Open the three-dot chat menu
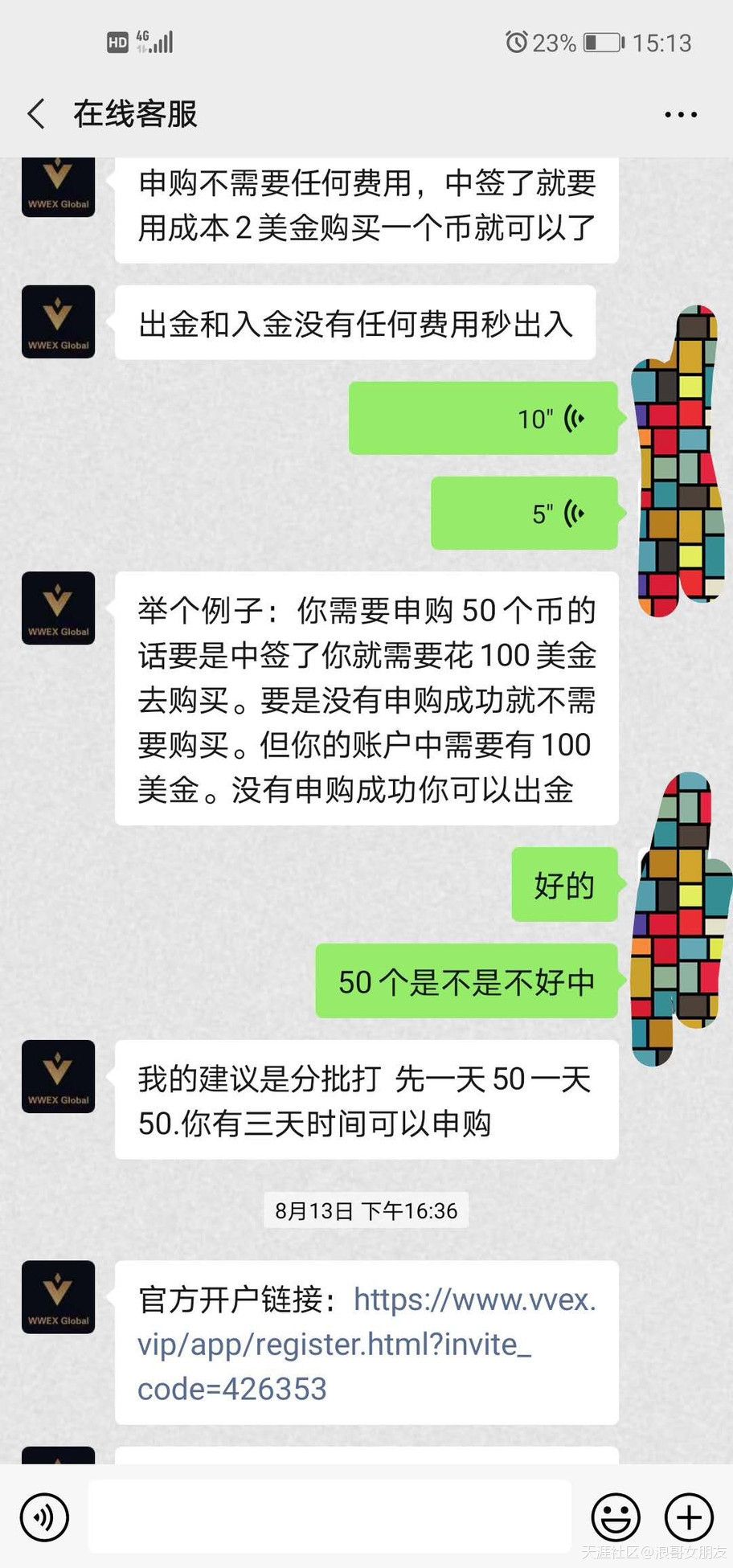The image size is (733, 1568). [x=680, y=115]
